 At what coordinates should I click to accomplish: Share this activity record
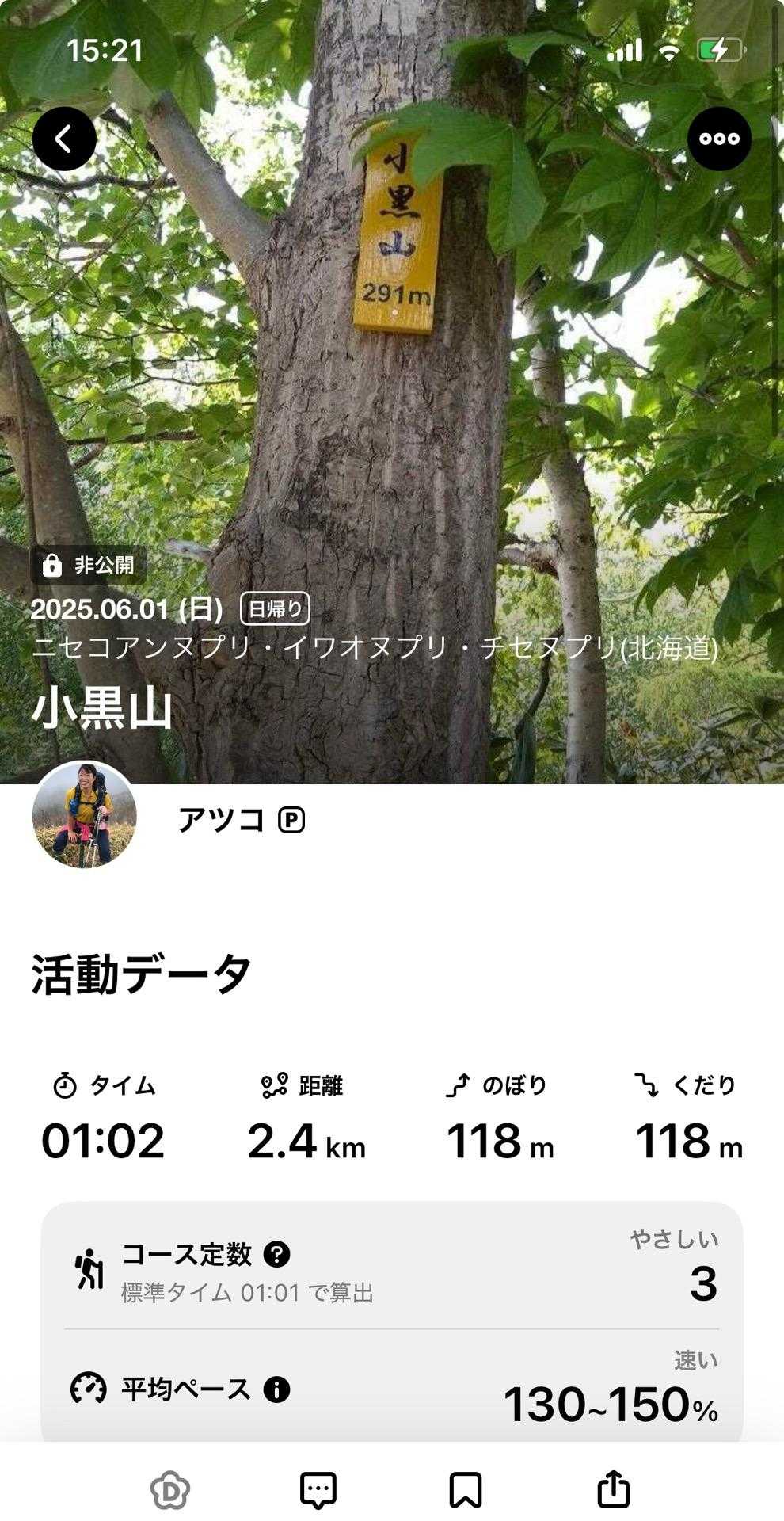point(614,1489)
